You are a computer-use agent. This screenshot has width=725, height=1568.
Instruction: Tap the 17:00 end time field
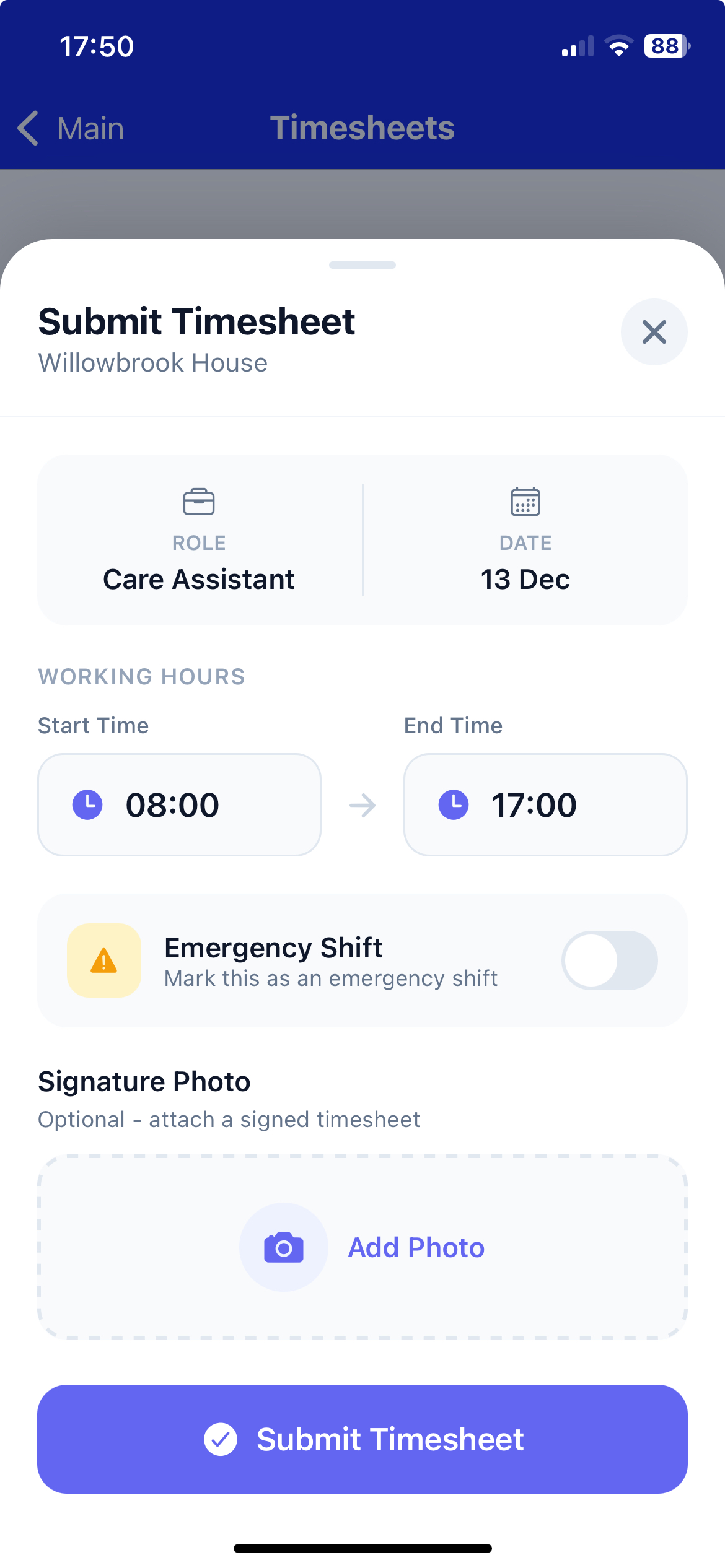(545, 804)
